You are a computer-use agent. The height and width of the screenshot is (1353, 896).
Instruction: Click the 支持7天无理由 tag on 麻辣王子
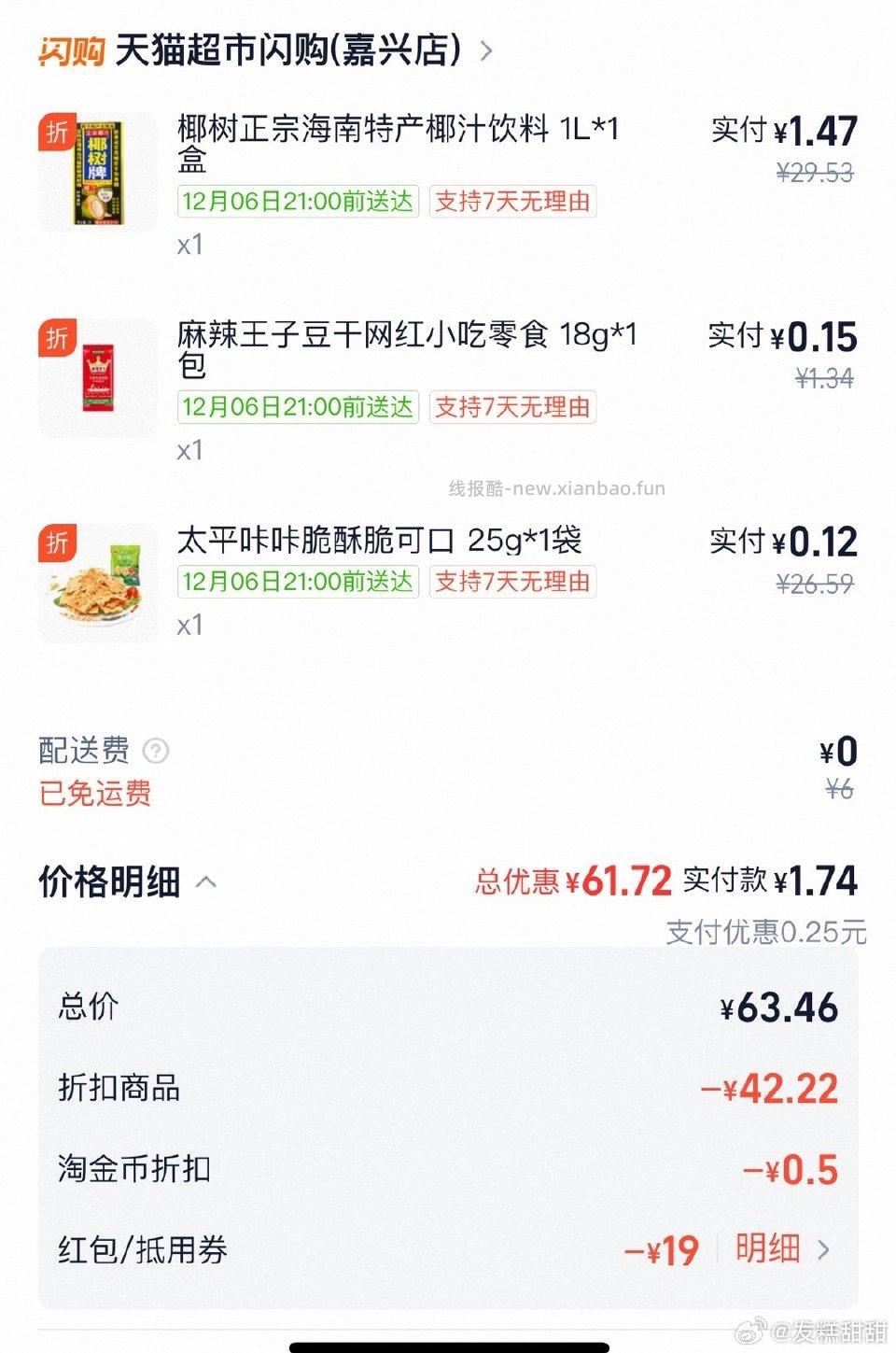click(512, 408)
